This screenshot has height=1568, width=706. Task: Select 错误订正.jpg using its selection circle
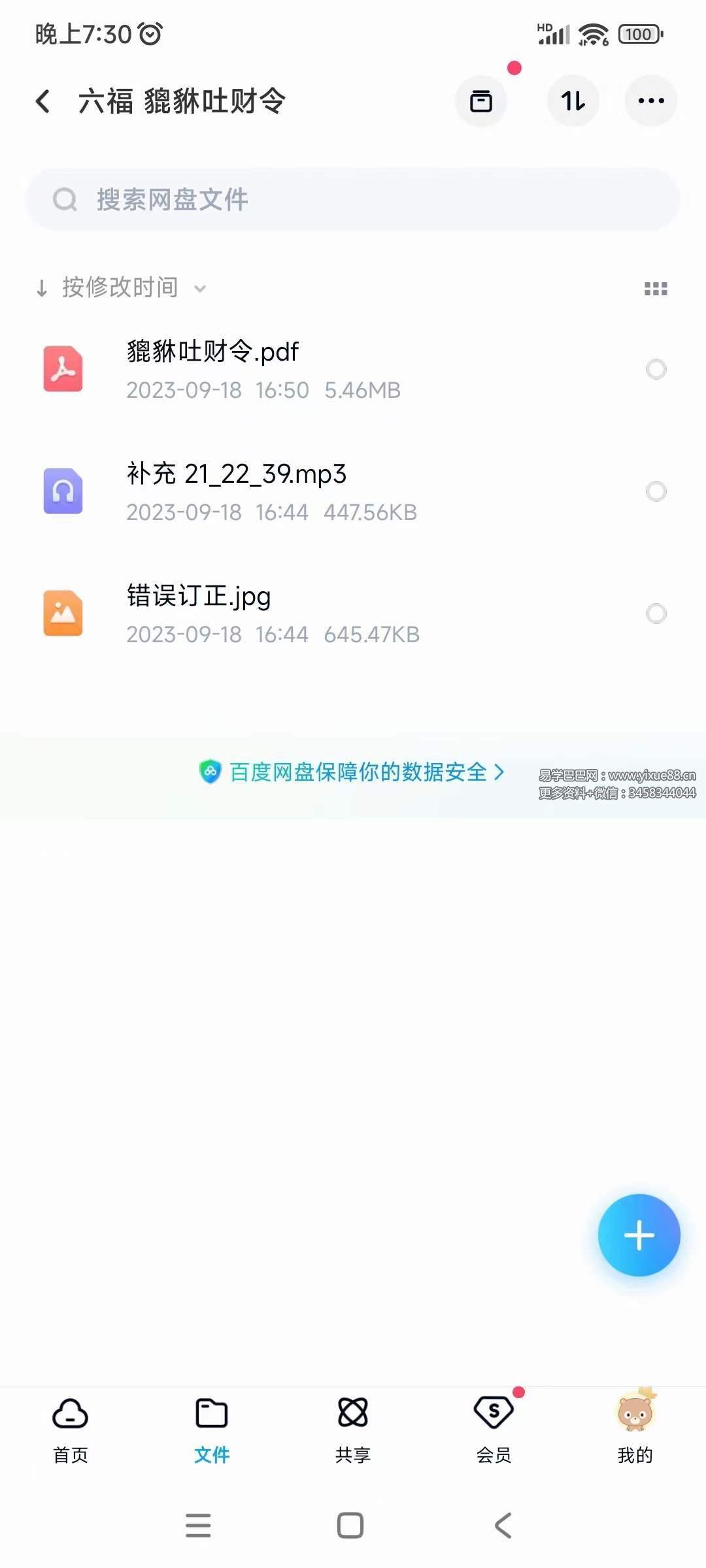(656, 613)
